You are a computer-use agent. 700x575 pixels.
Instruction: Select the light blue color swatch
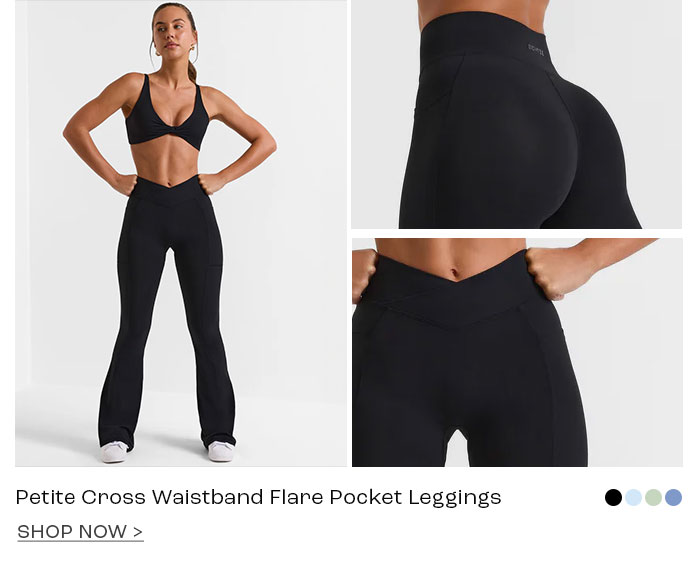(634, 497)
